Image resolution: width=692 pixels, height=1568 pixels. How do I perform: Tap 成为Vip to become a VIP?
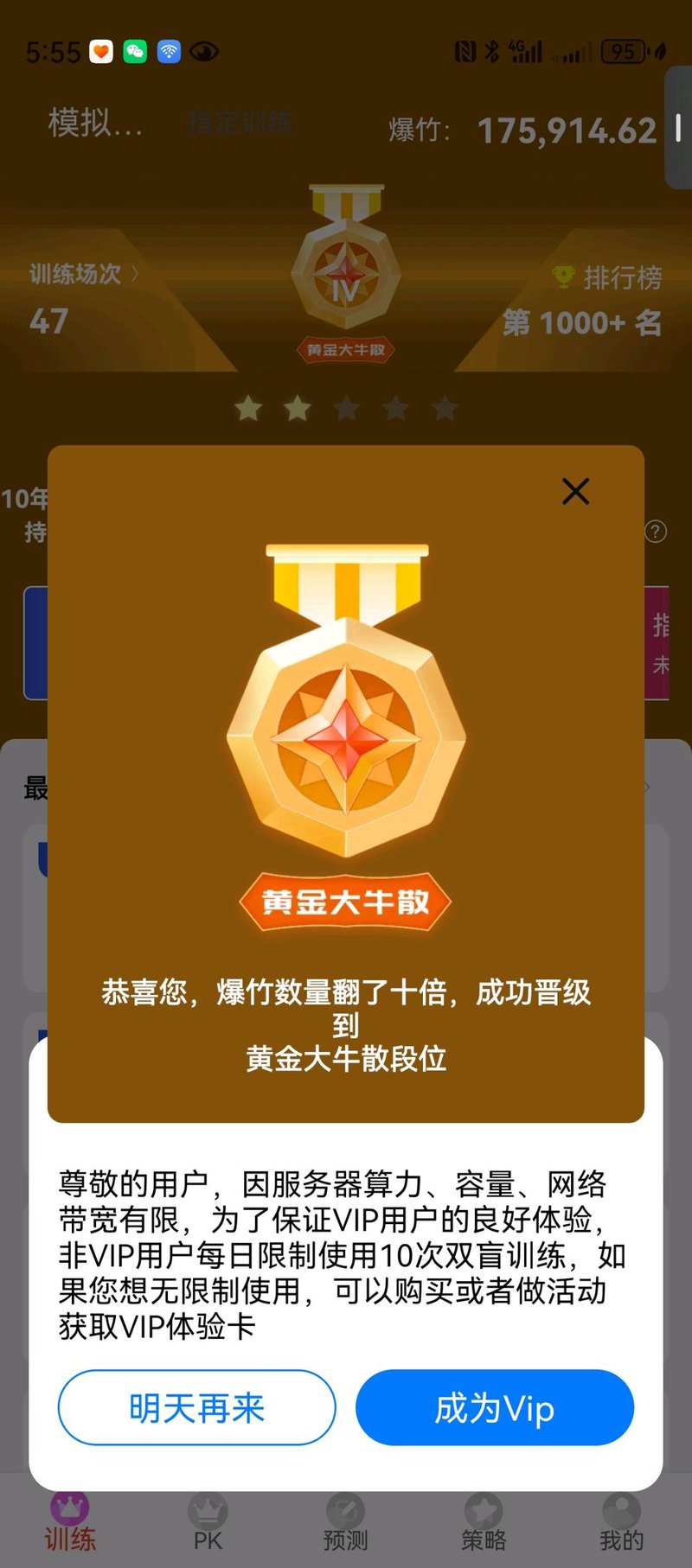(x=495, y=1408)
